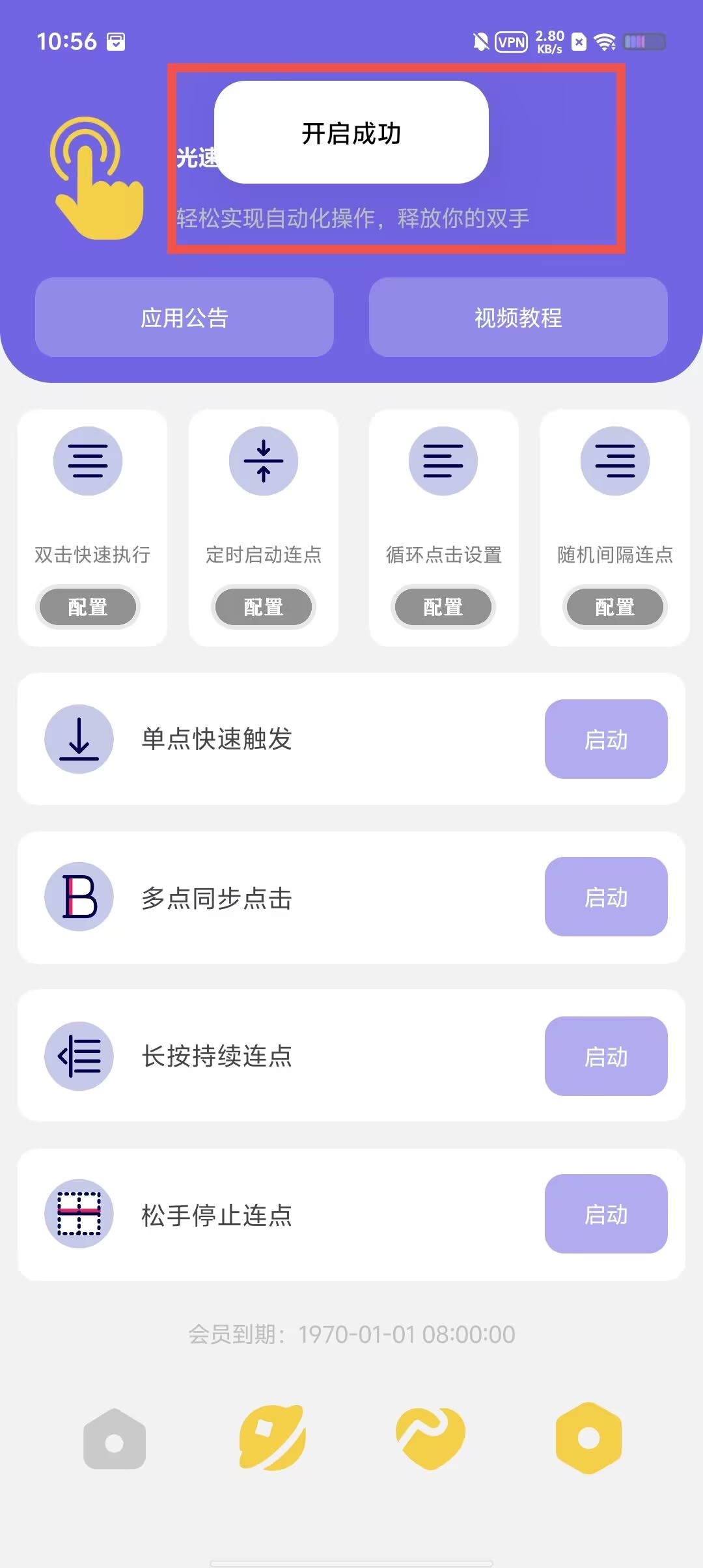Screen dimensions: 703x1568
Task: Start 松手停止连点
Action: click(x=606, y=1214)
